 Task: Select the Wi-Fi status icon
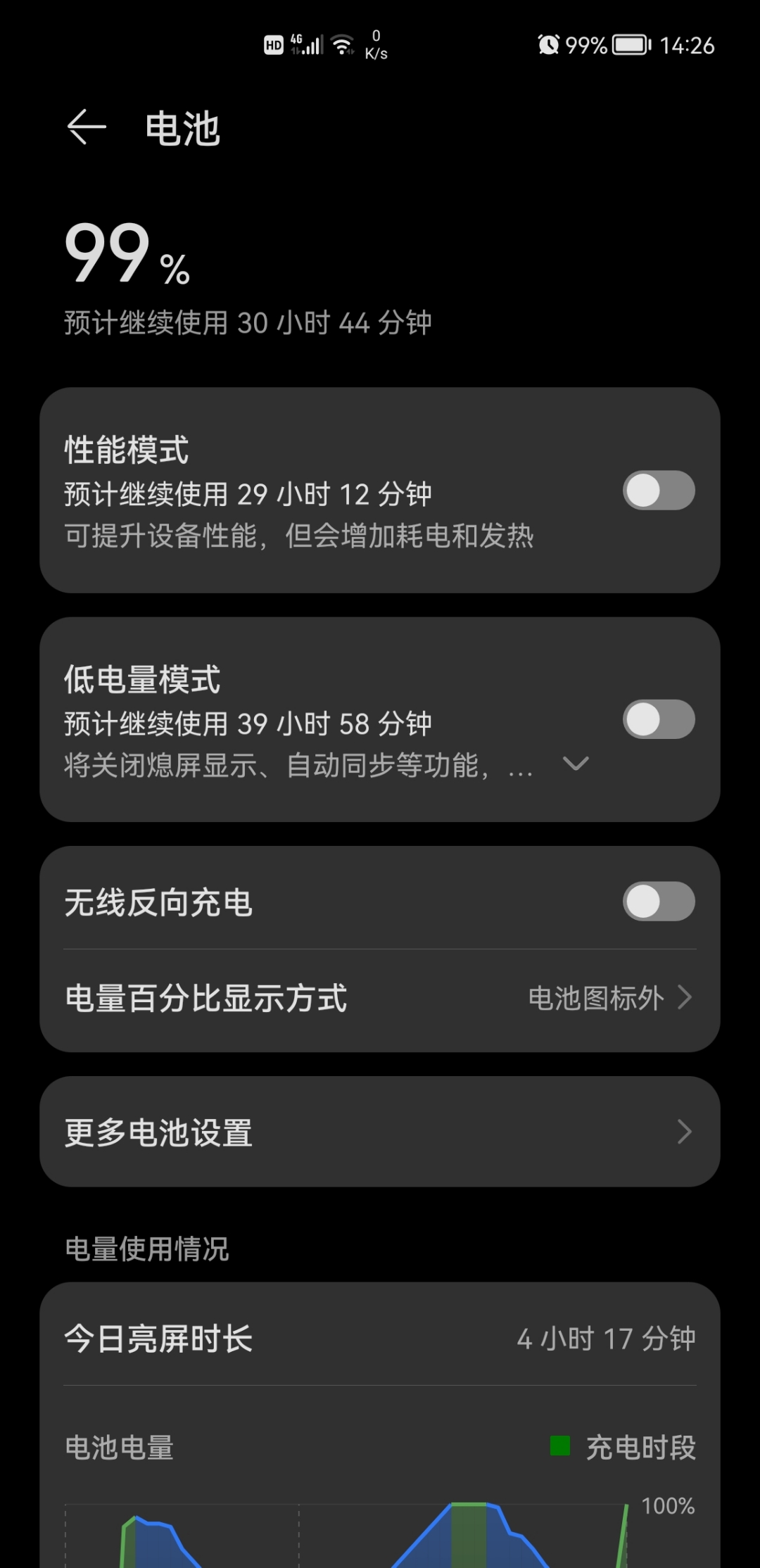pyautogui.click(x=343, y=45)
